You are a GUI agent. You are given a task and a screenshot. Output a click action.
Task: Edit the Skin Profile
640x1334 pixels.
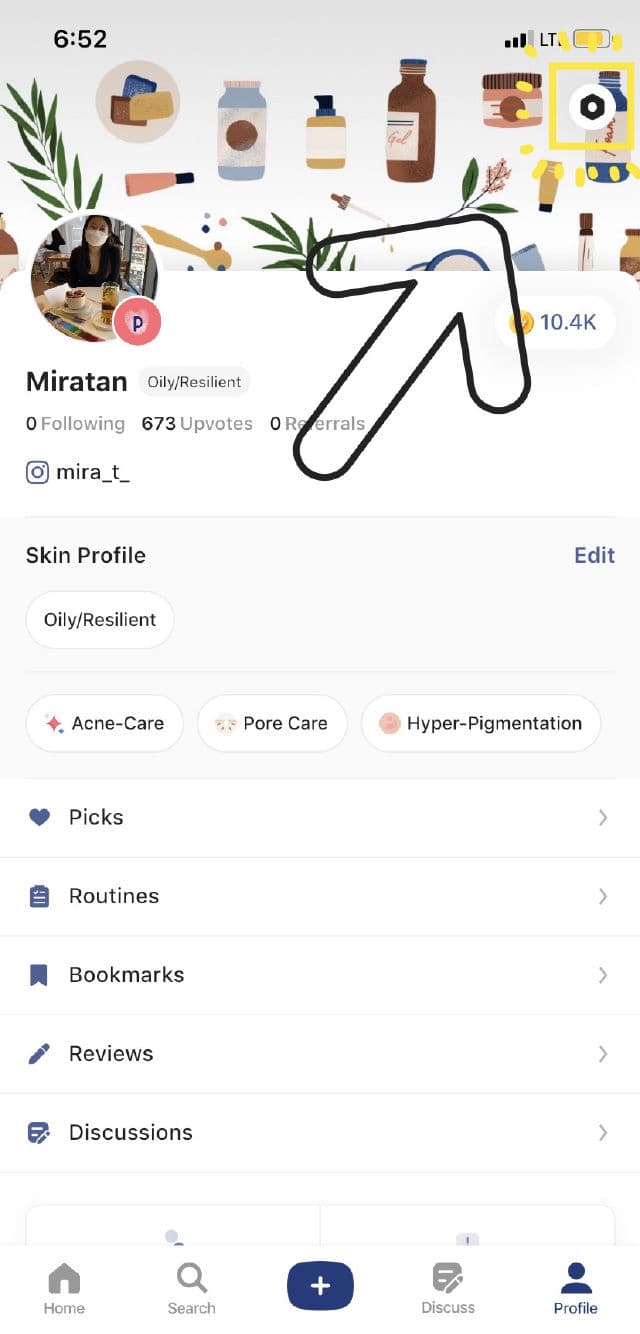coord(594,555)
